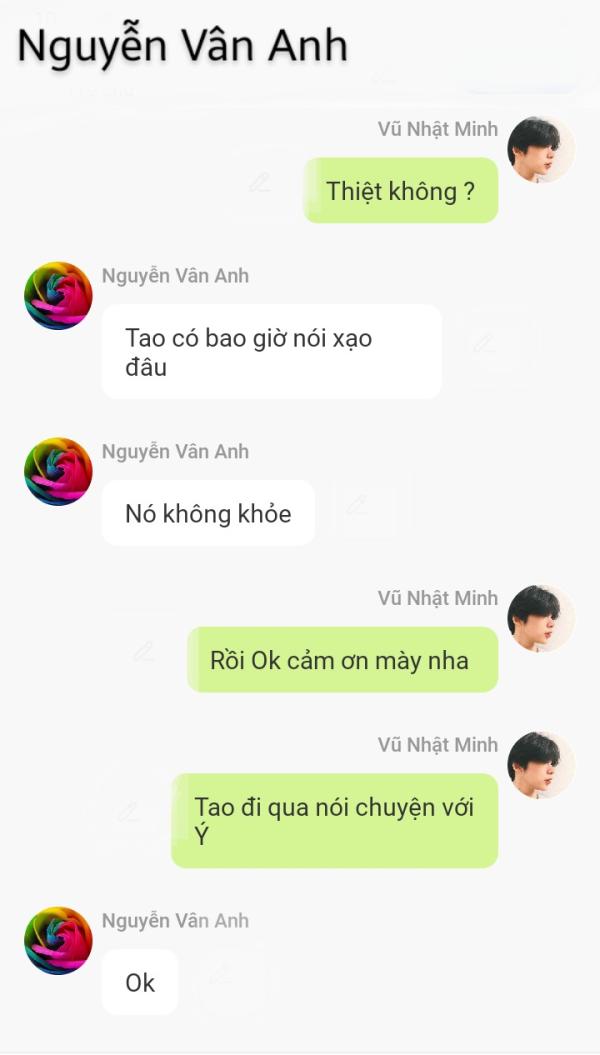The image size is (600, 1055).
Task: Tap the pencil icon beside "Tao có bao giờ nói xạo đâu"
Action: click(484, 344)
